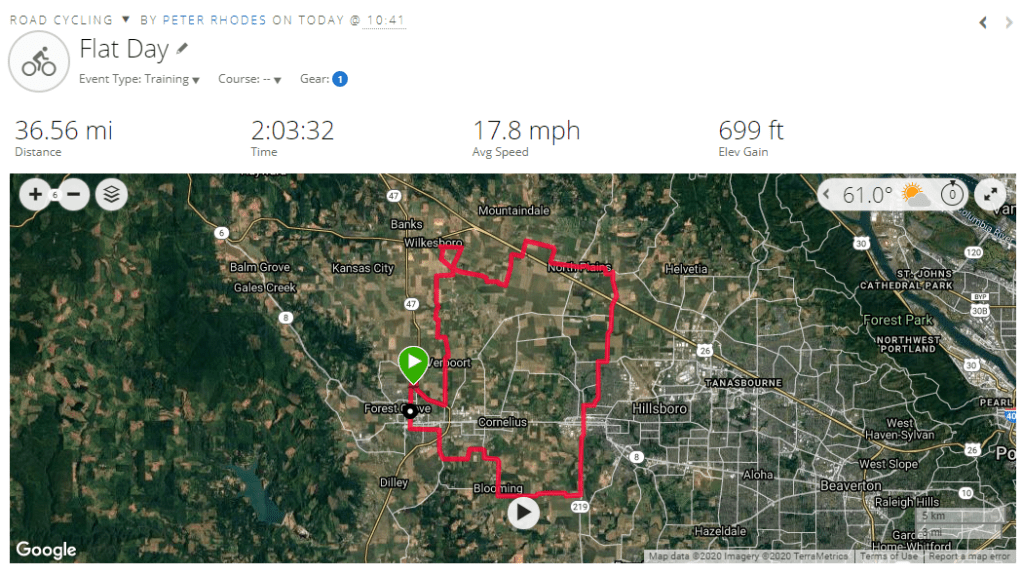Open the Gear list badge
The image size is (1022, 574).
click(340, 79)
